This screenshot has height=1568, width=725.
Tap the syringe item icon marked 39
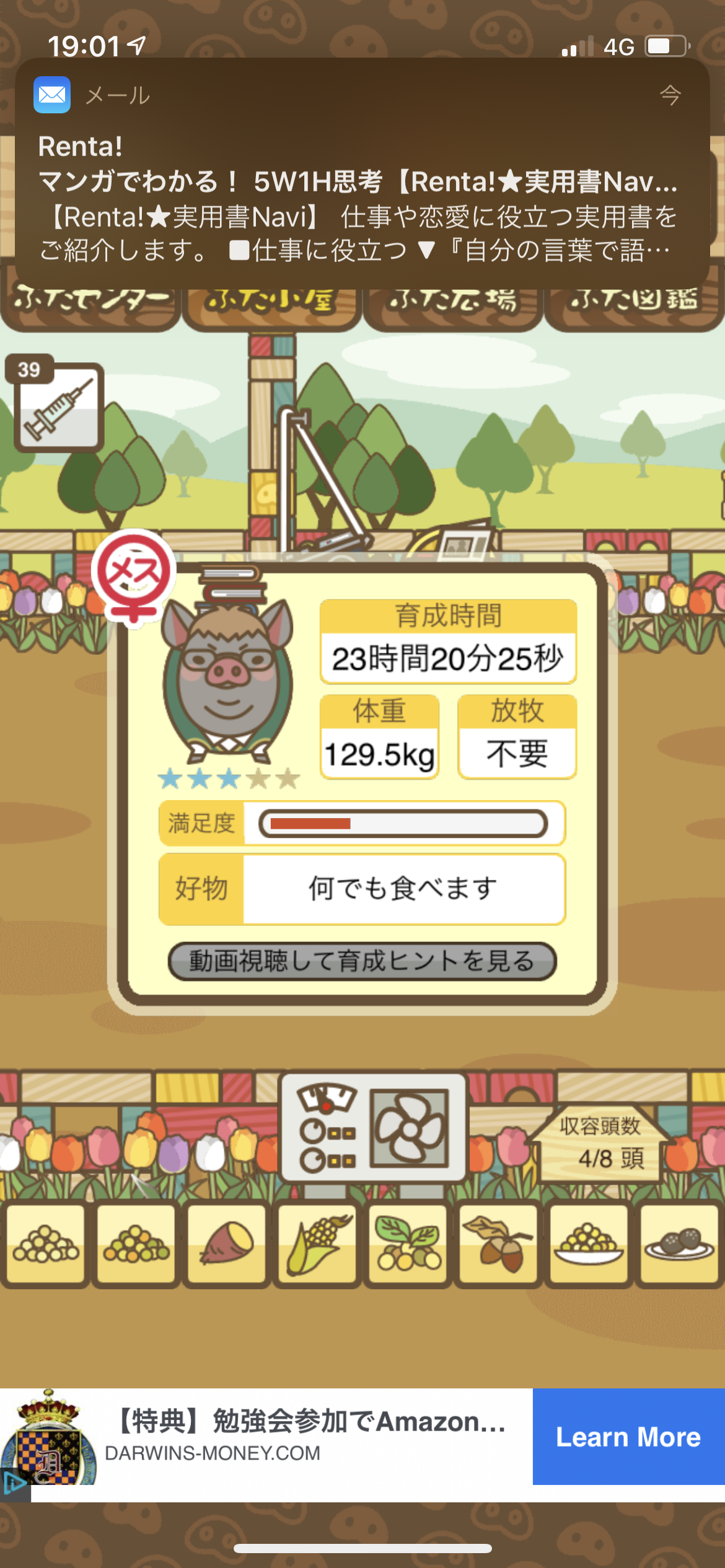coord(58,406)
